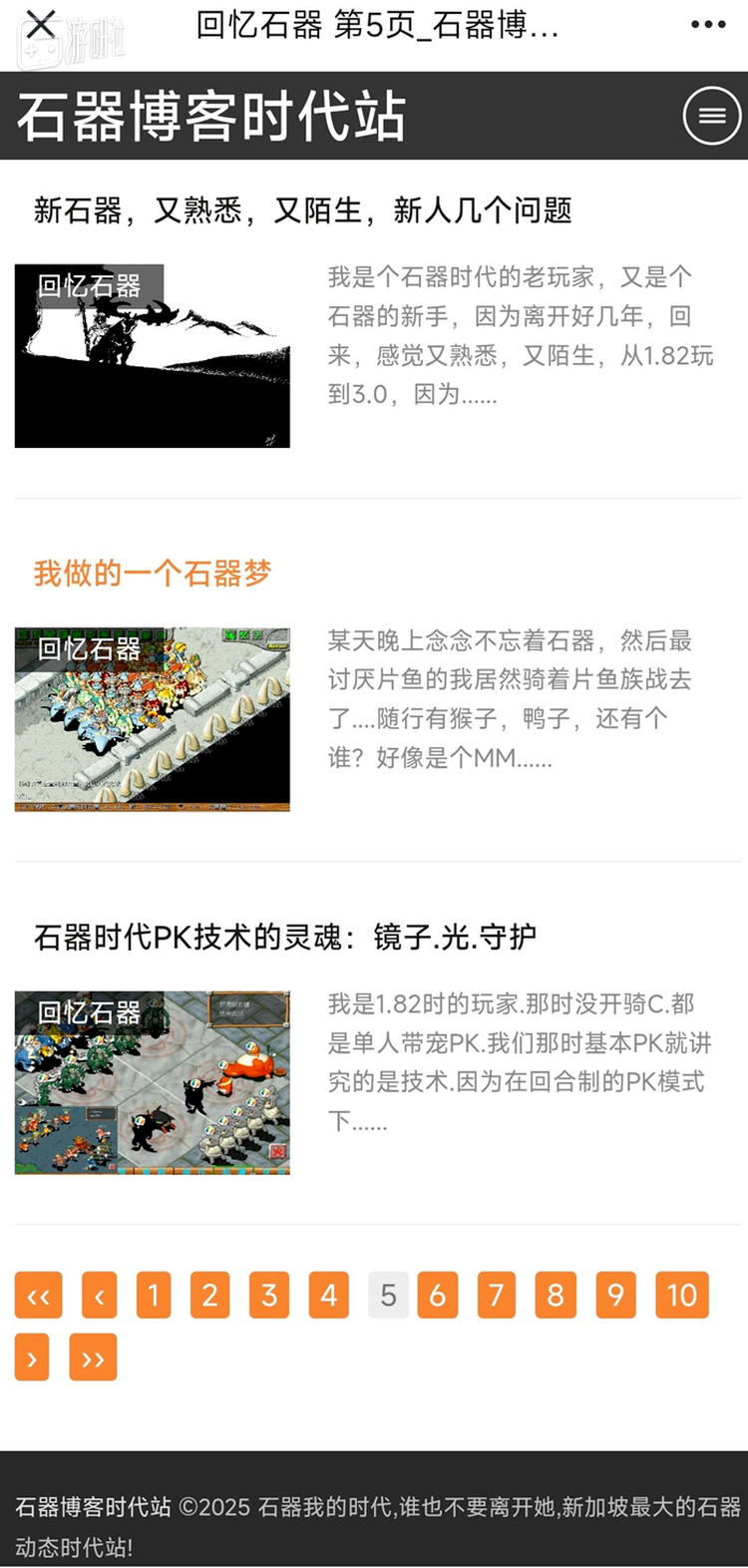Select page 5, the current page
Screen dimensions: 748x1568
coord(389,1295)
